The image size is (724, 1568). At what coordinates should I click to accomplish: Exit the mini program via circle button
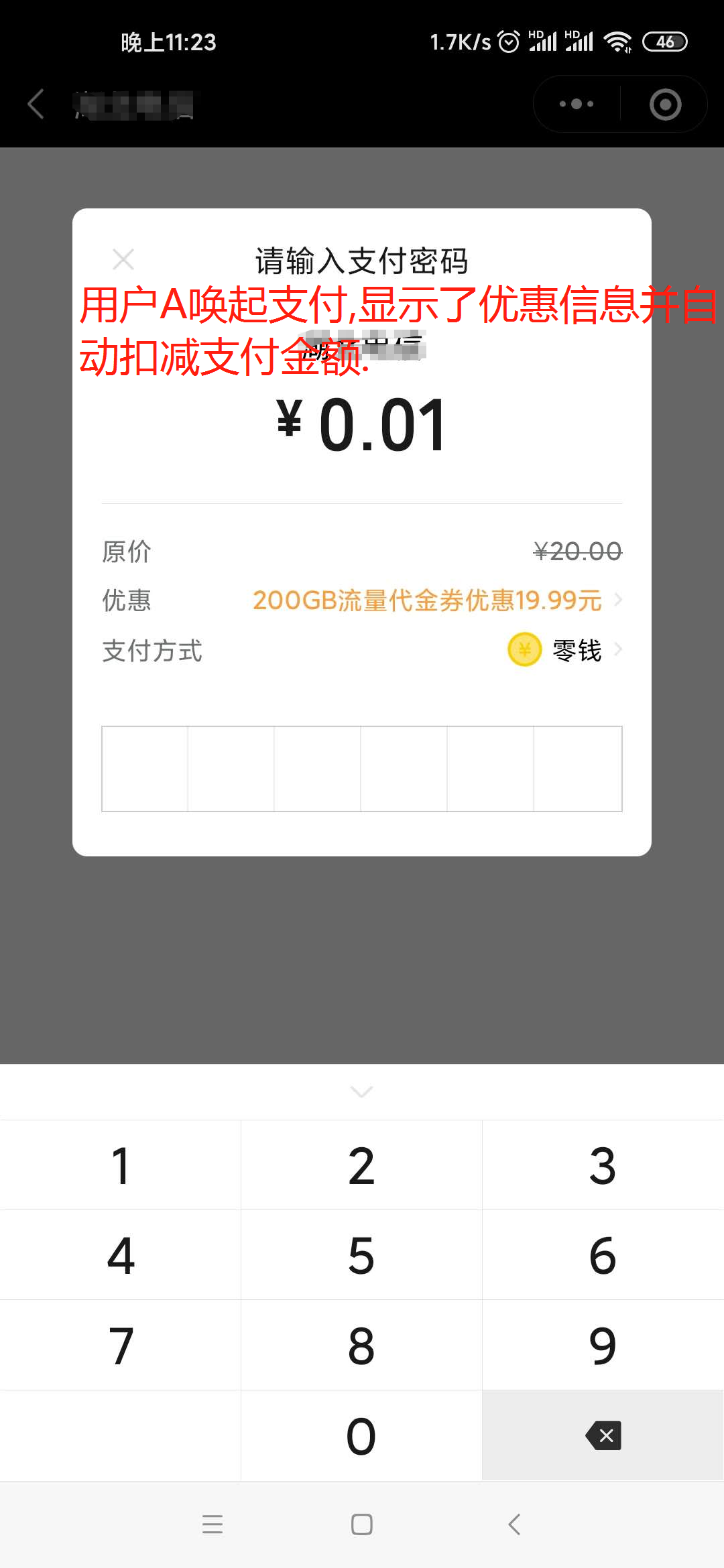[x=665, y=105]
